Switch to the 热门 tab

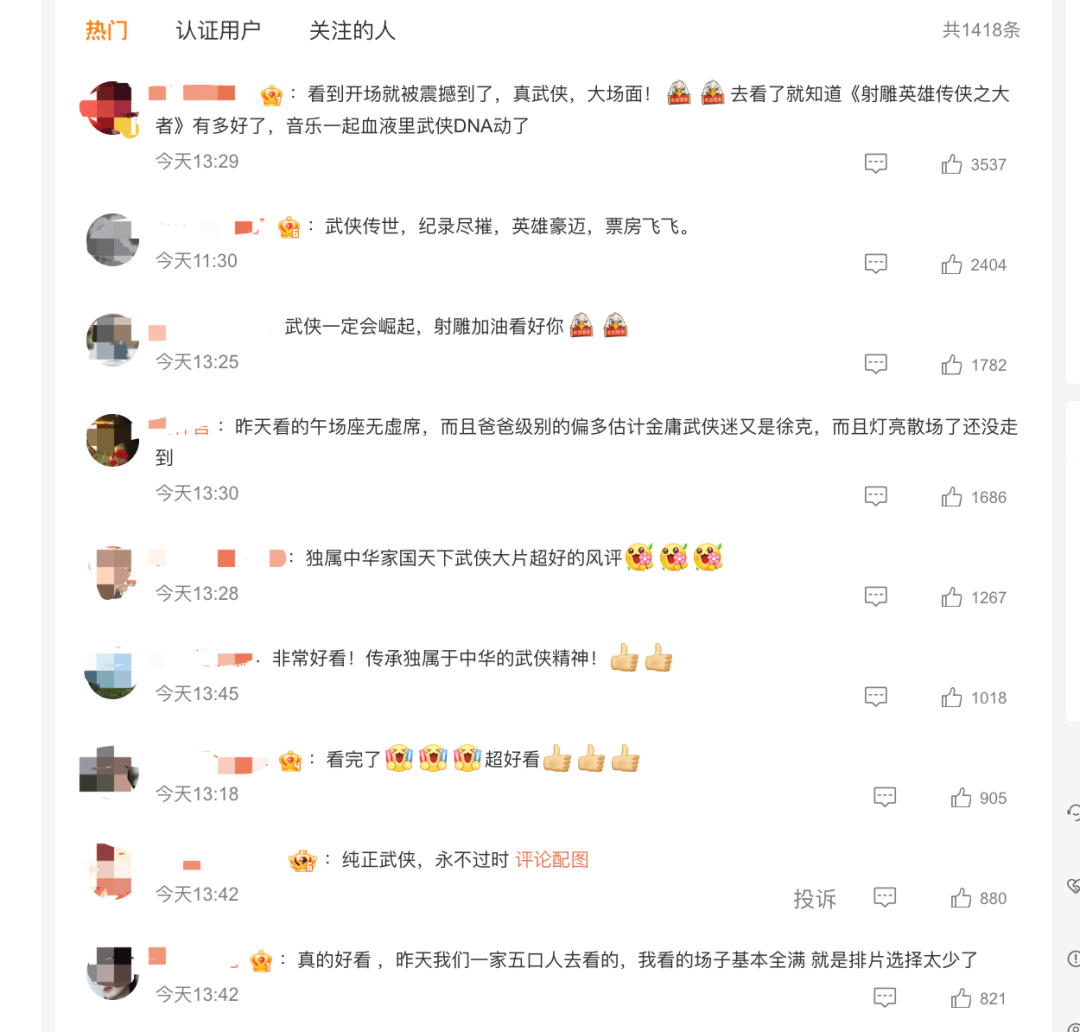coord(106,30)
